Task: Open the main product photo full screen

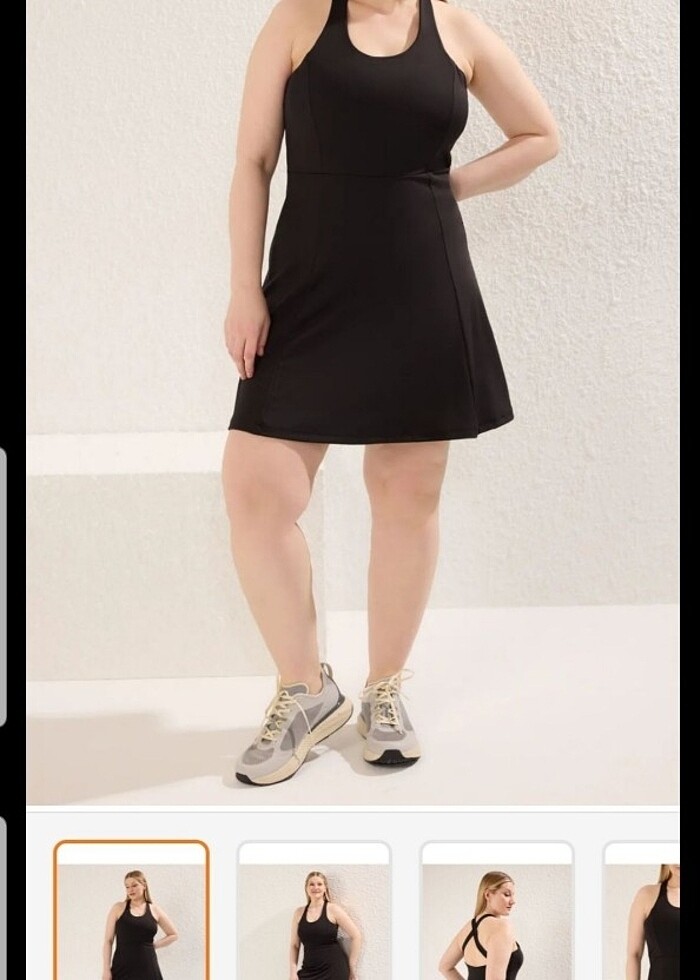Action: point(352,400)
